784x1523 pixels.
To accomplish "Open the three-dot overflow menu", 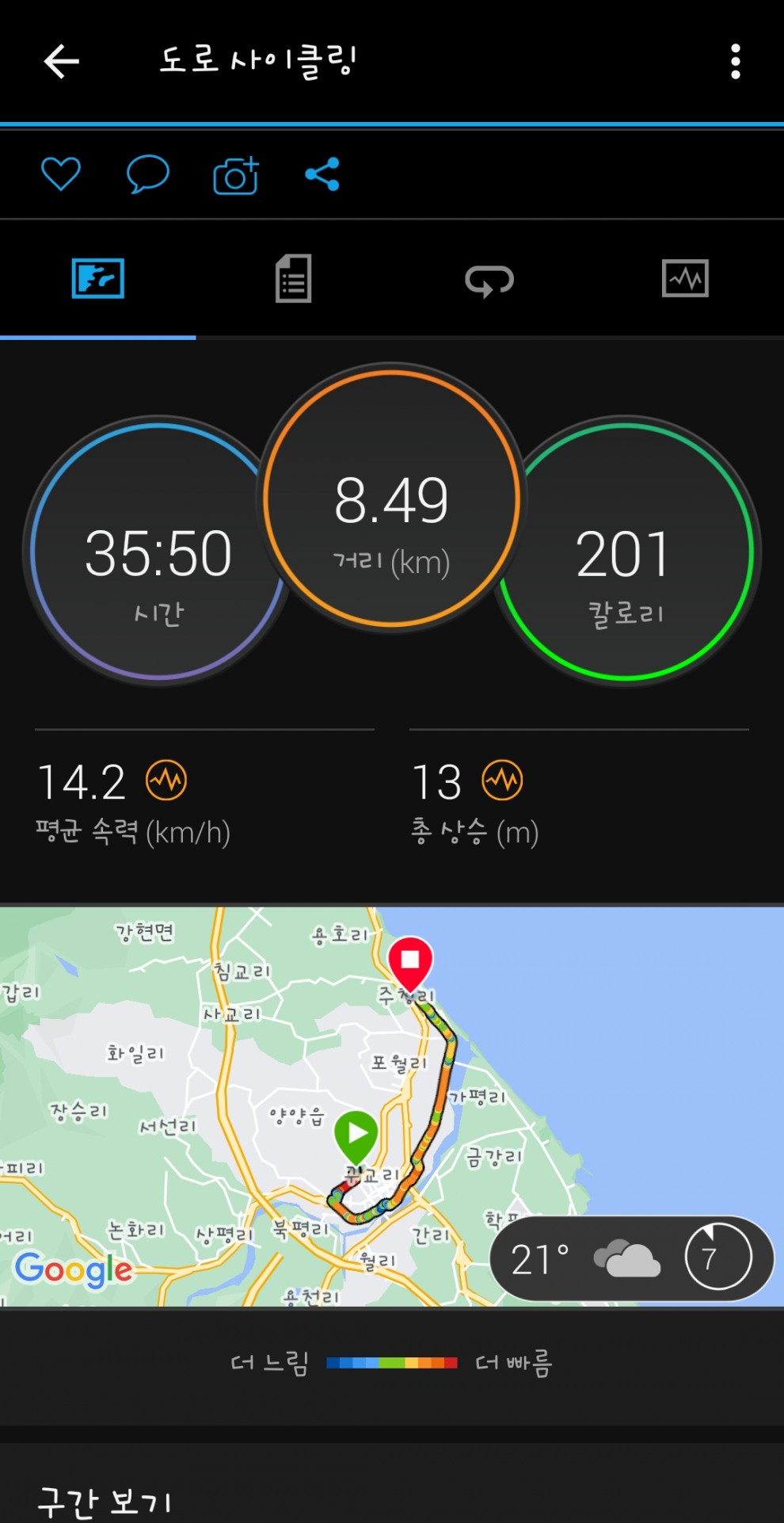I will (735, 62).
